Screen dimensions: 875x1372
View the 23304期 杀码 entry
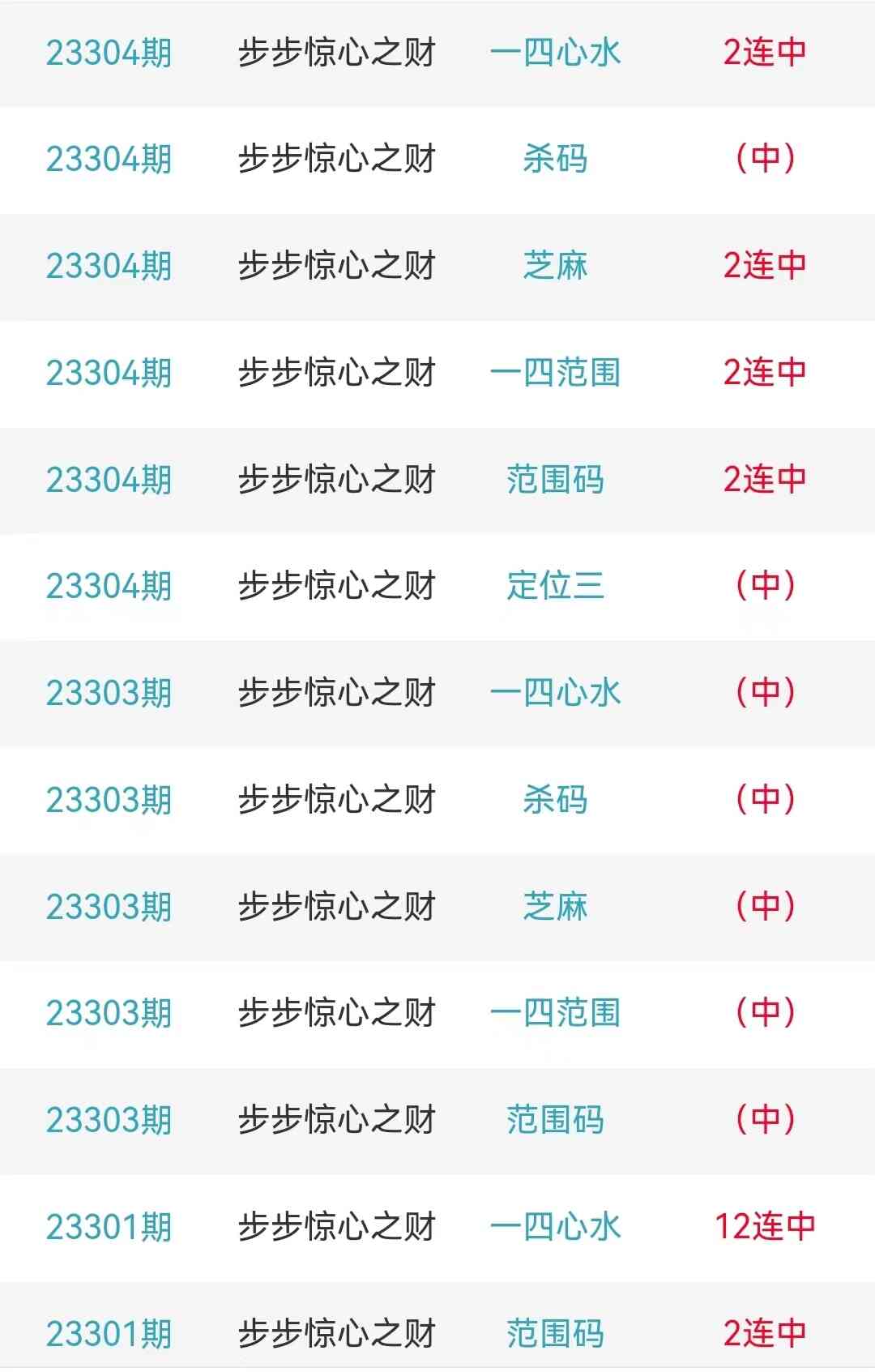click(x=555, y=159)
